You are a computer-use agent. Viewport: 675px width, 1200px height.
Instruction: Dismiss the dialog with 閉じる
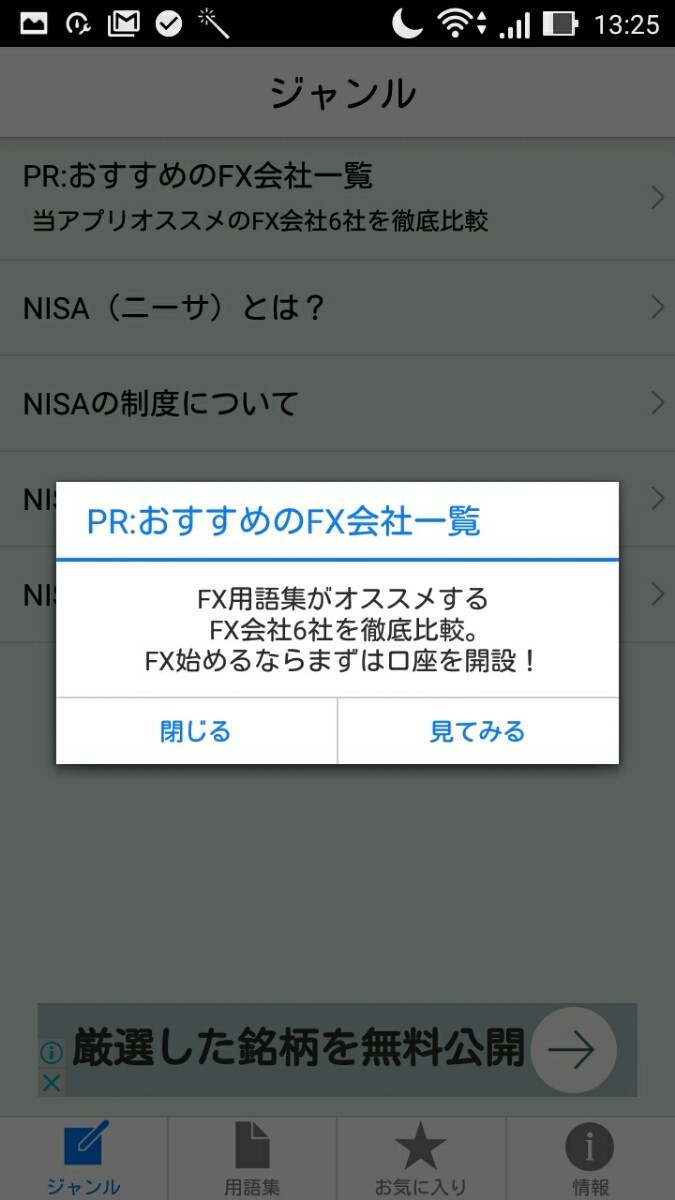click(196, 731)
